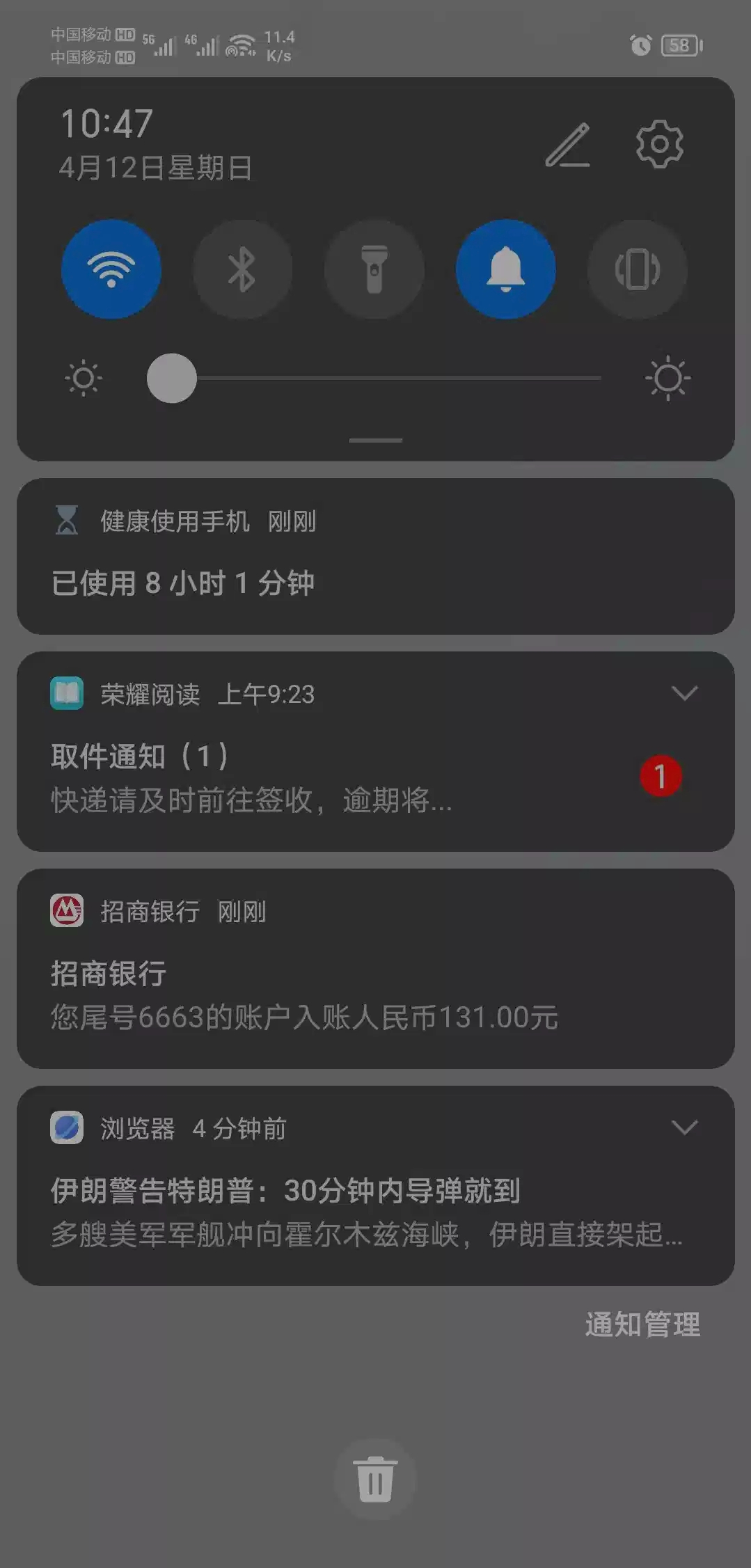Edit the quick settings tiles

pos(567,145)
